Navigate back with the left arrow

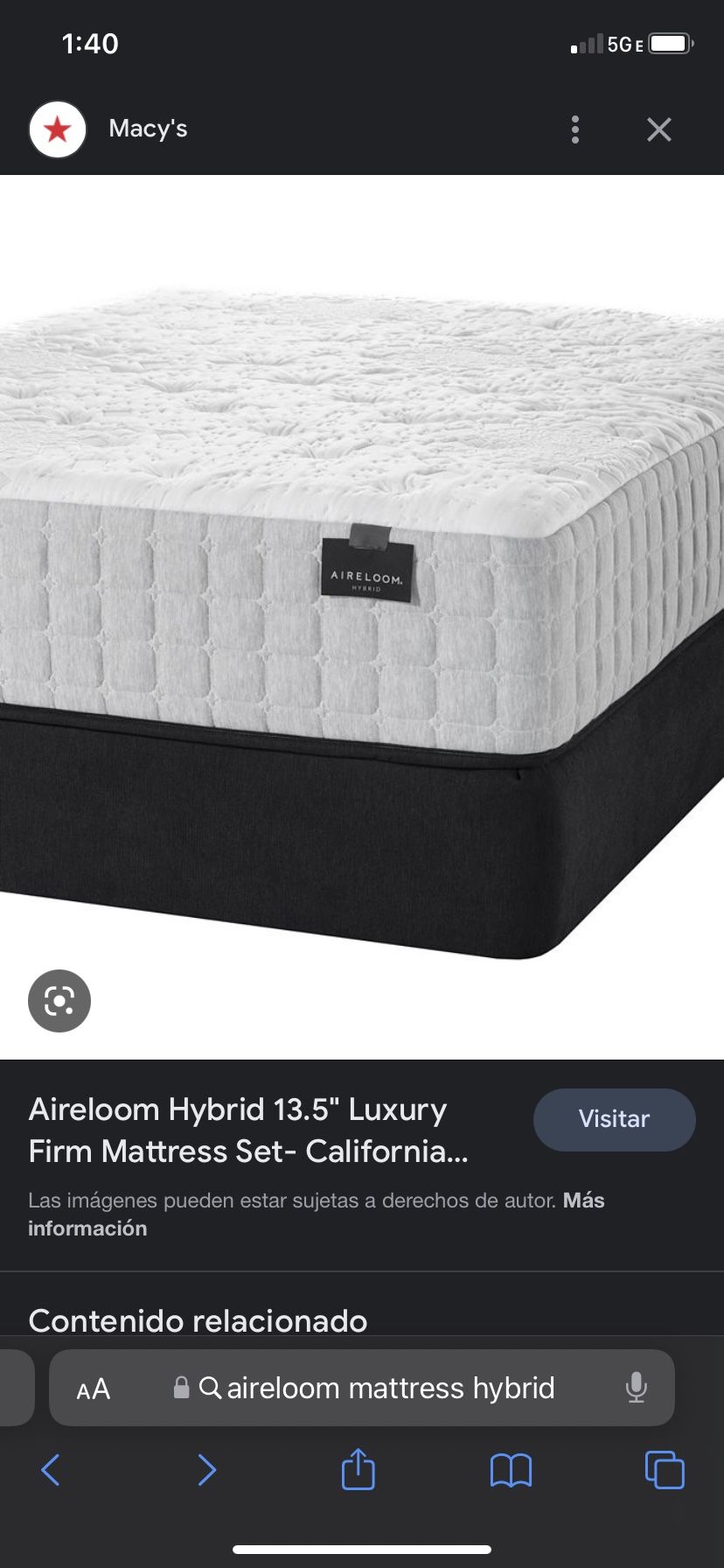(51, 1470)
